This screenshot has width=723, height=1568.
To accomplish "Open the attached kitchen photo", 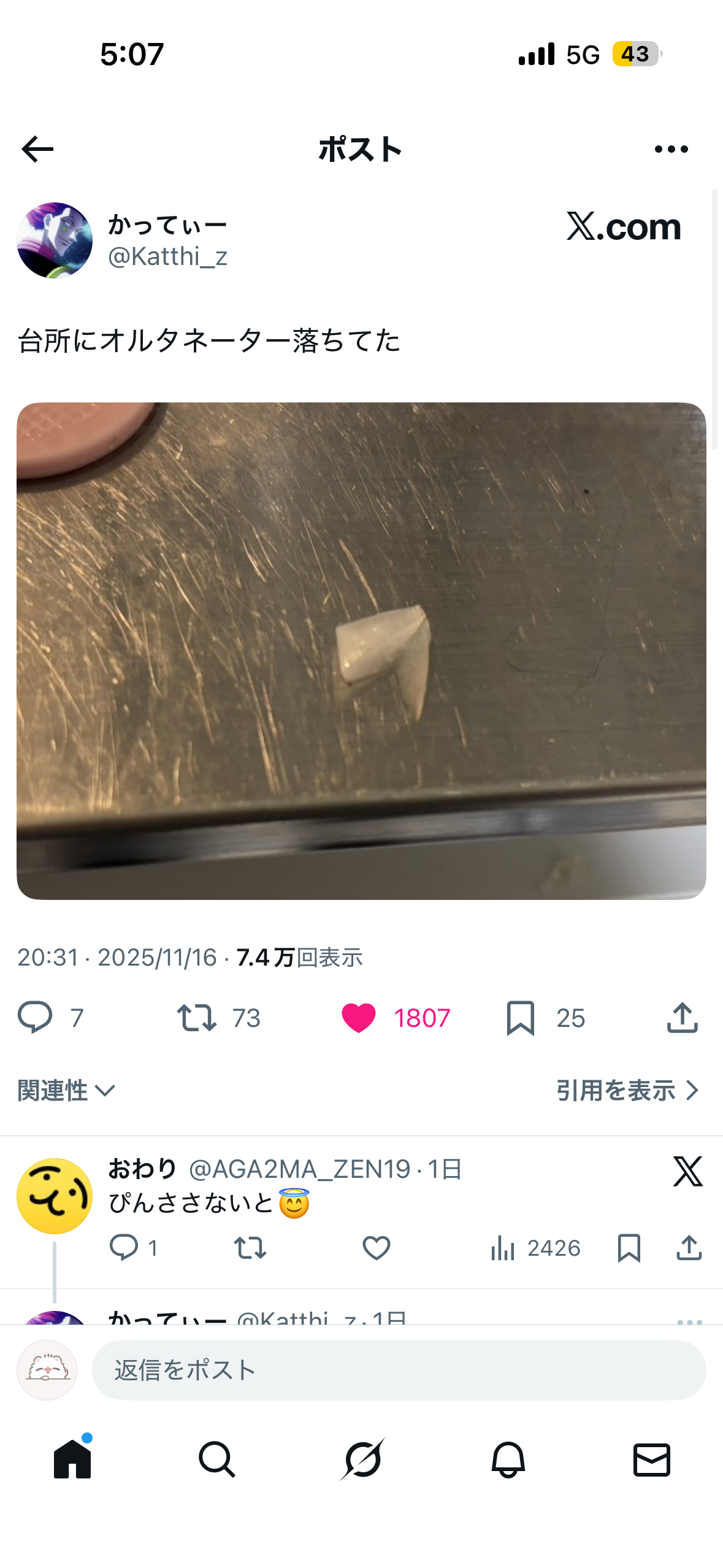I will tap(361, 651).
